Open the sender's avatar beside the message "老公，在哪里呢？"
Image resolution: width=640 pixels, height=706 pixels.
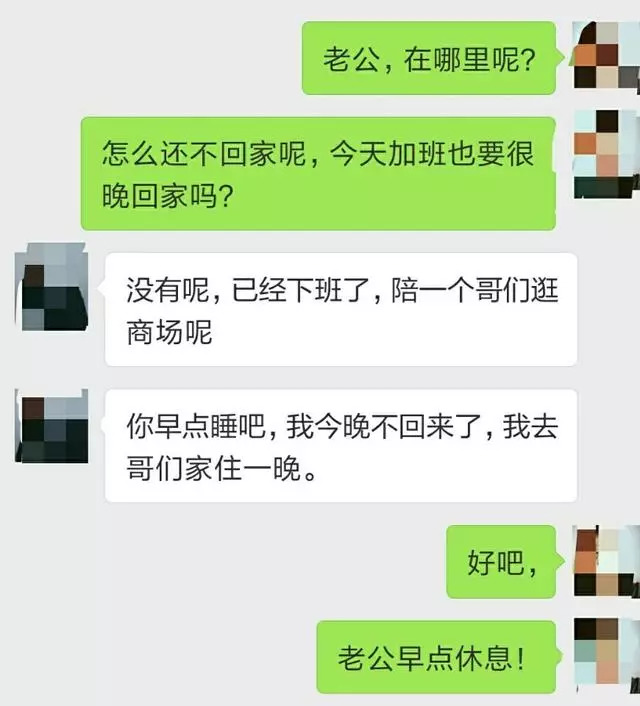605,55
